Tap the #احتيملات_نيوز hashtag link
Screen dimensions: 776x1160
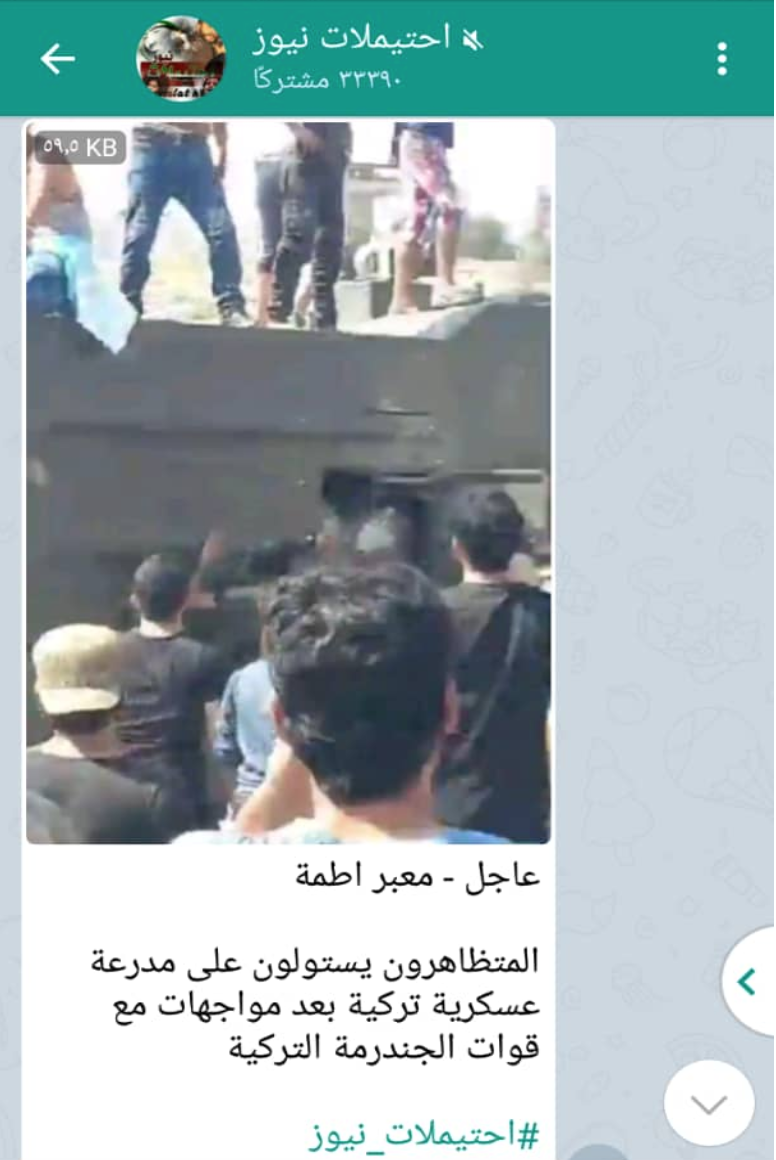tap(424, 1134)
